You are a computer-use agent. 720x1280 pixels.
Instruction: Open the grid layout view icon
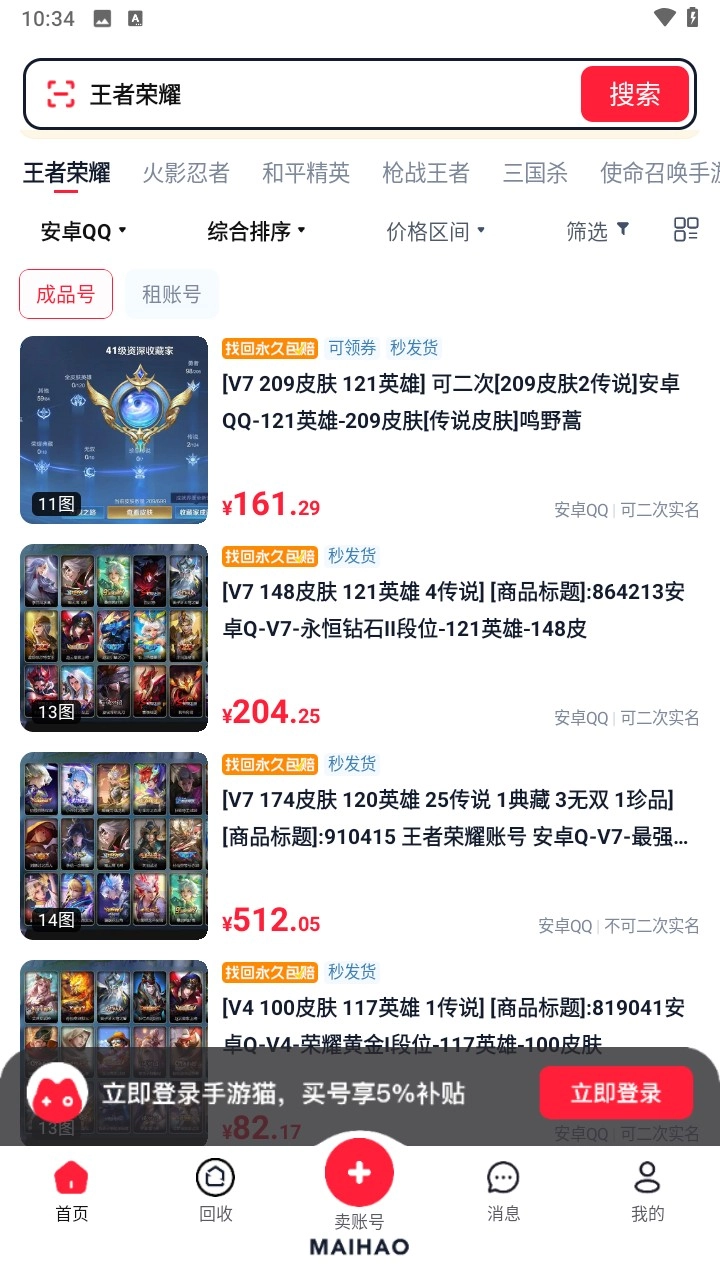[x=686, y=230]
